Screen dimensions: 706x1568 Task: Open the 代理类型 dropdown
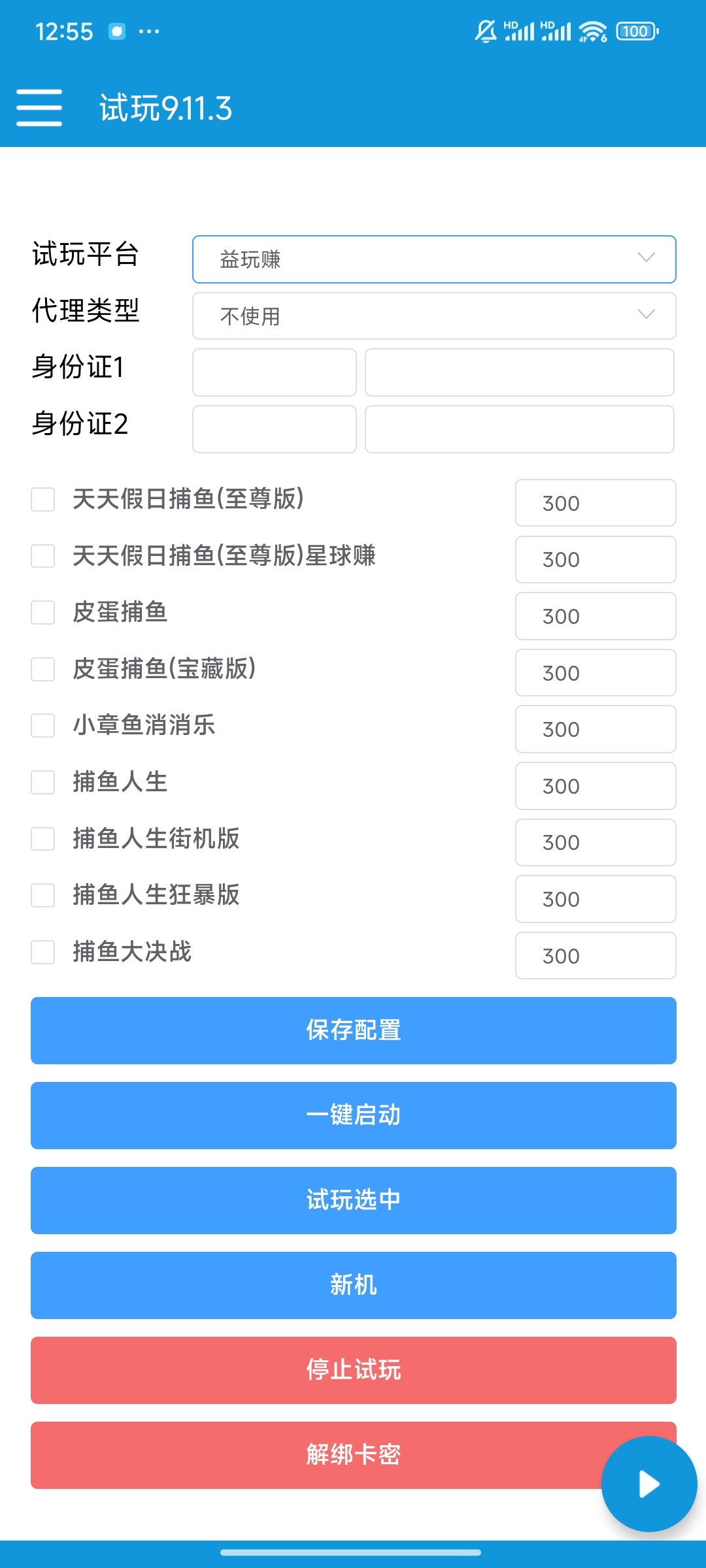click(434, 316)
